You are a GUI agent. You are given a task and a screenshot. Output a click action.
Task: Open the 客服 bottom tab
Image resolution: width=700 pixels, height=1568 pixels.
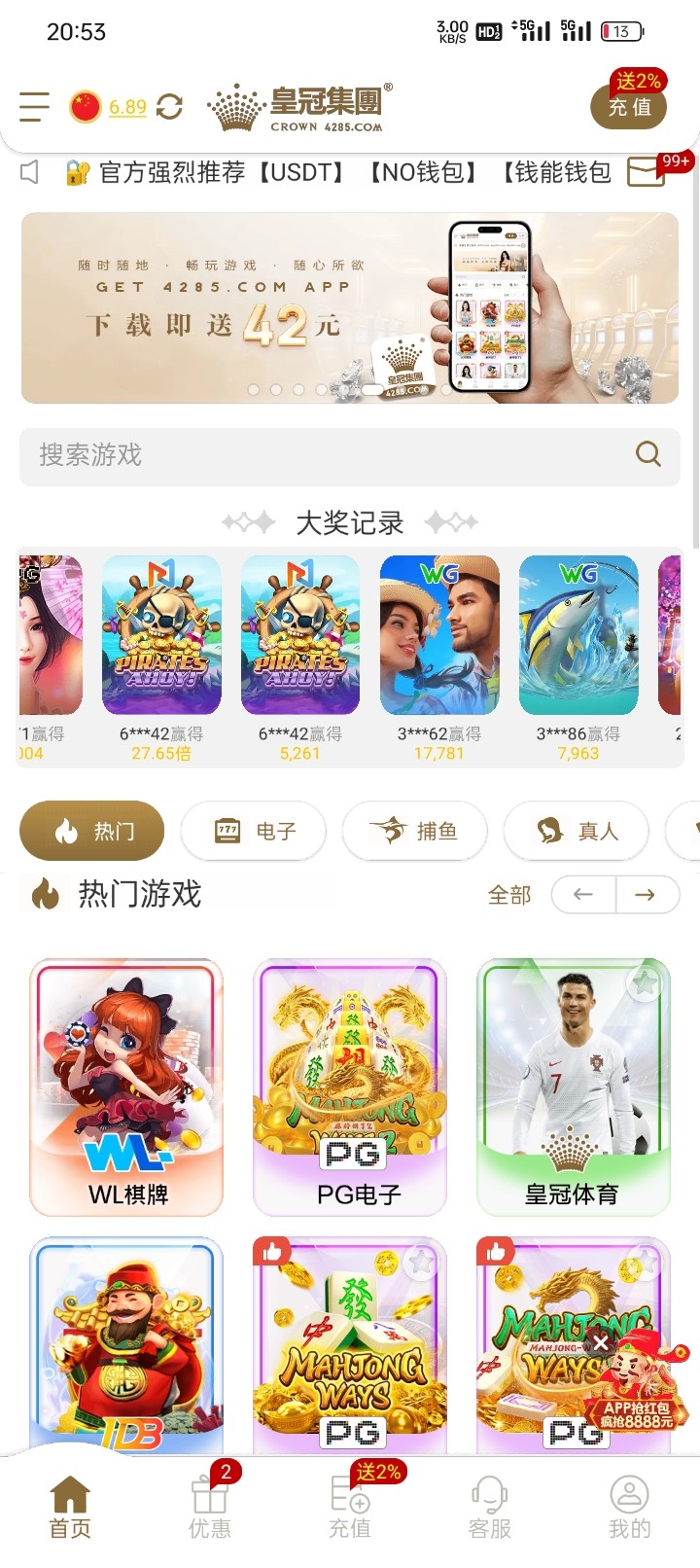click(490, 1506)
